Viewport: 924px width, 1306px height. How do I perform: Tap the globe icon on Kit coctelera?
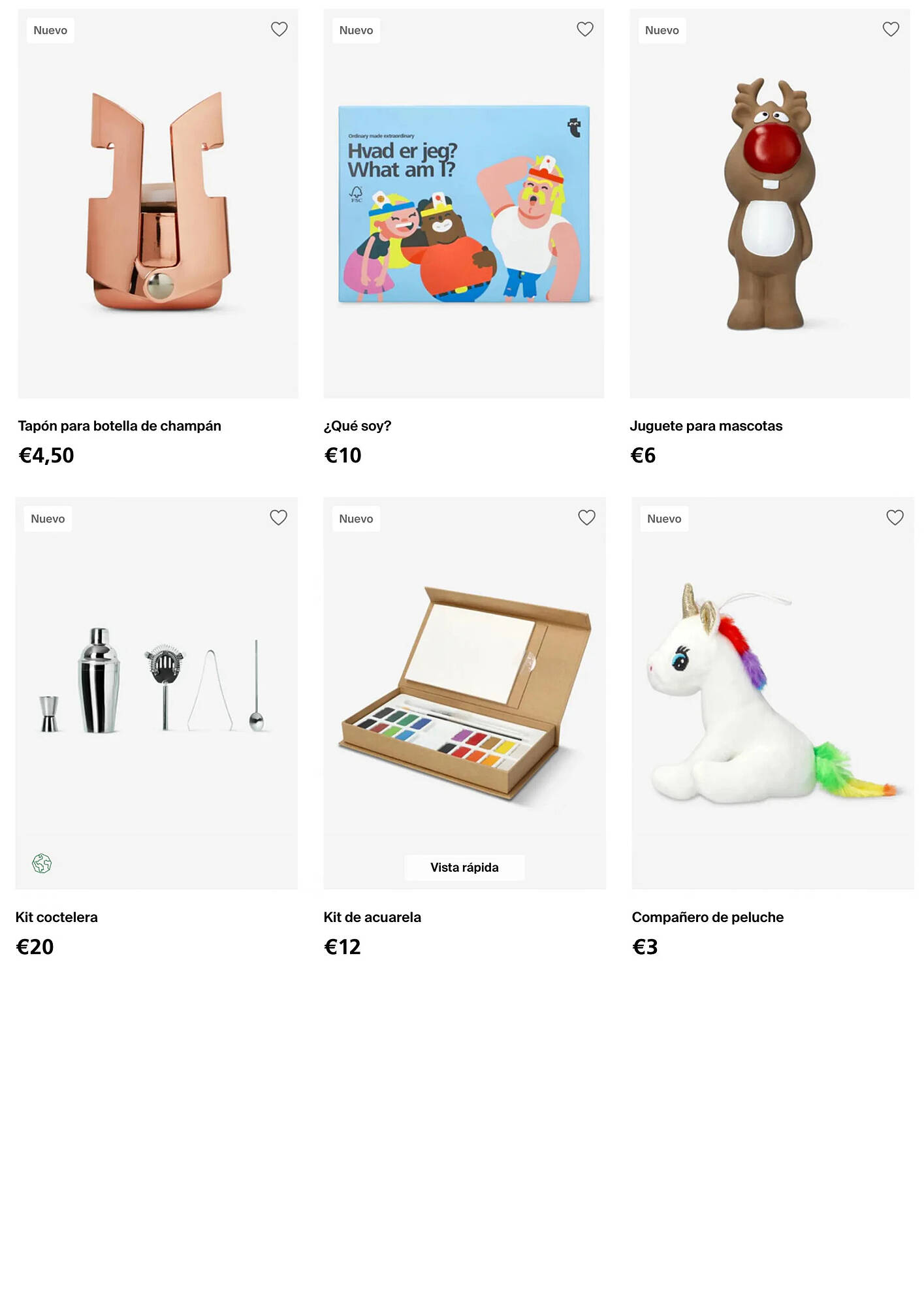coord(42,863)
